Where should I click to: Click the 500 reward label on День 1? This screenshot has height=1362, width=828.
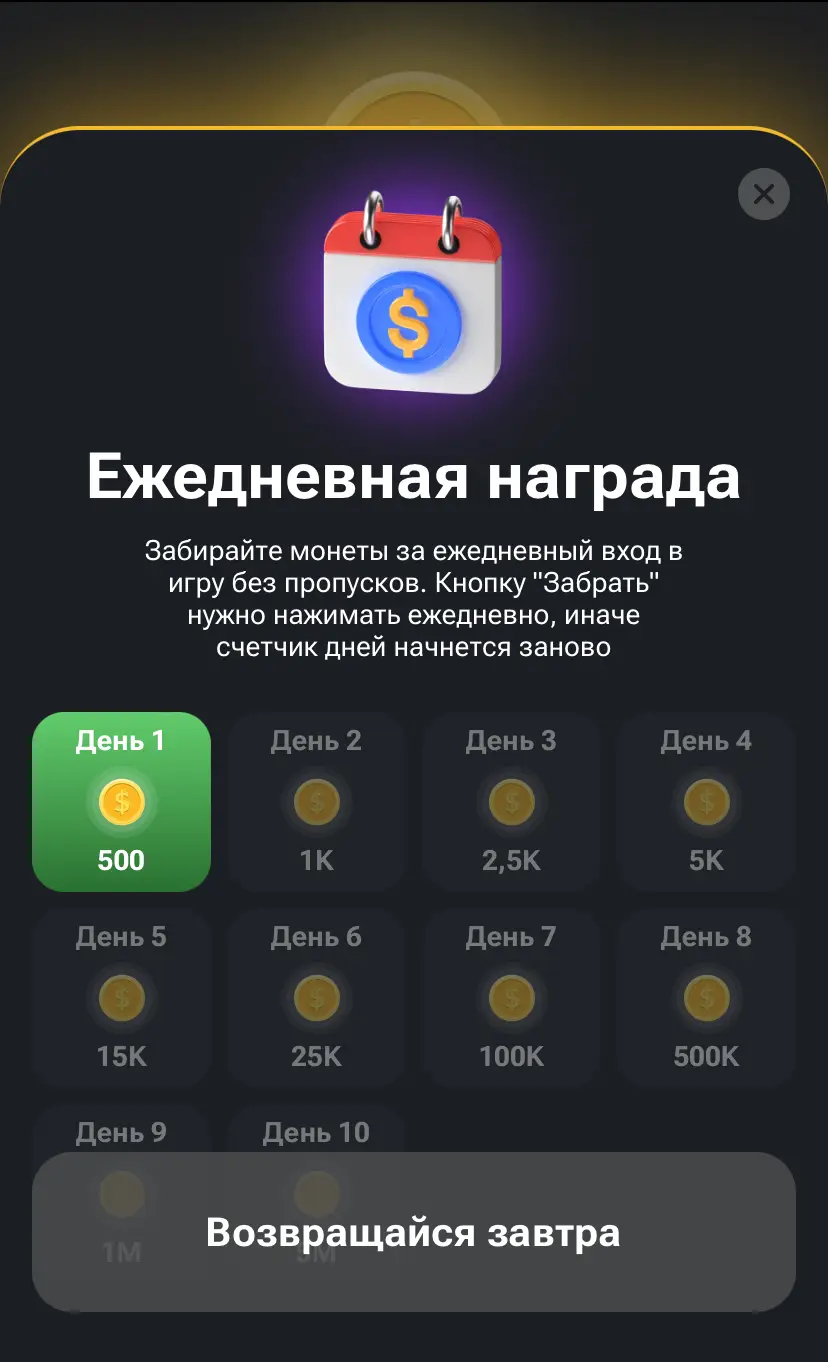[122, 860]
